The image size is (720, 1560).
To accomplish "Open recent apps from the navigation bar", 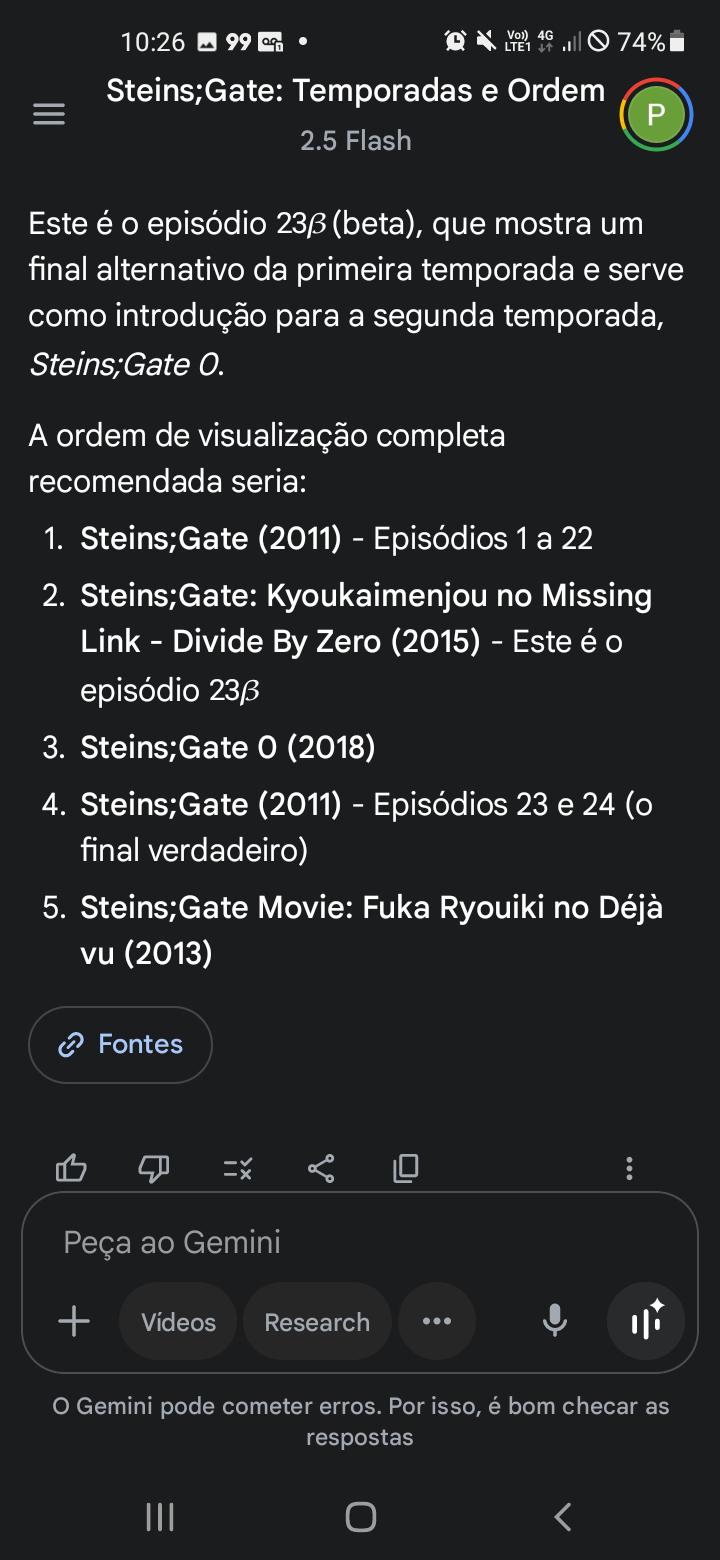I will (160, 1517).
